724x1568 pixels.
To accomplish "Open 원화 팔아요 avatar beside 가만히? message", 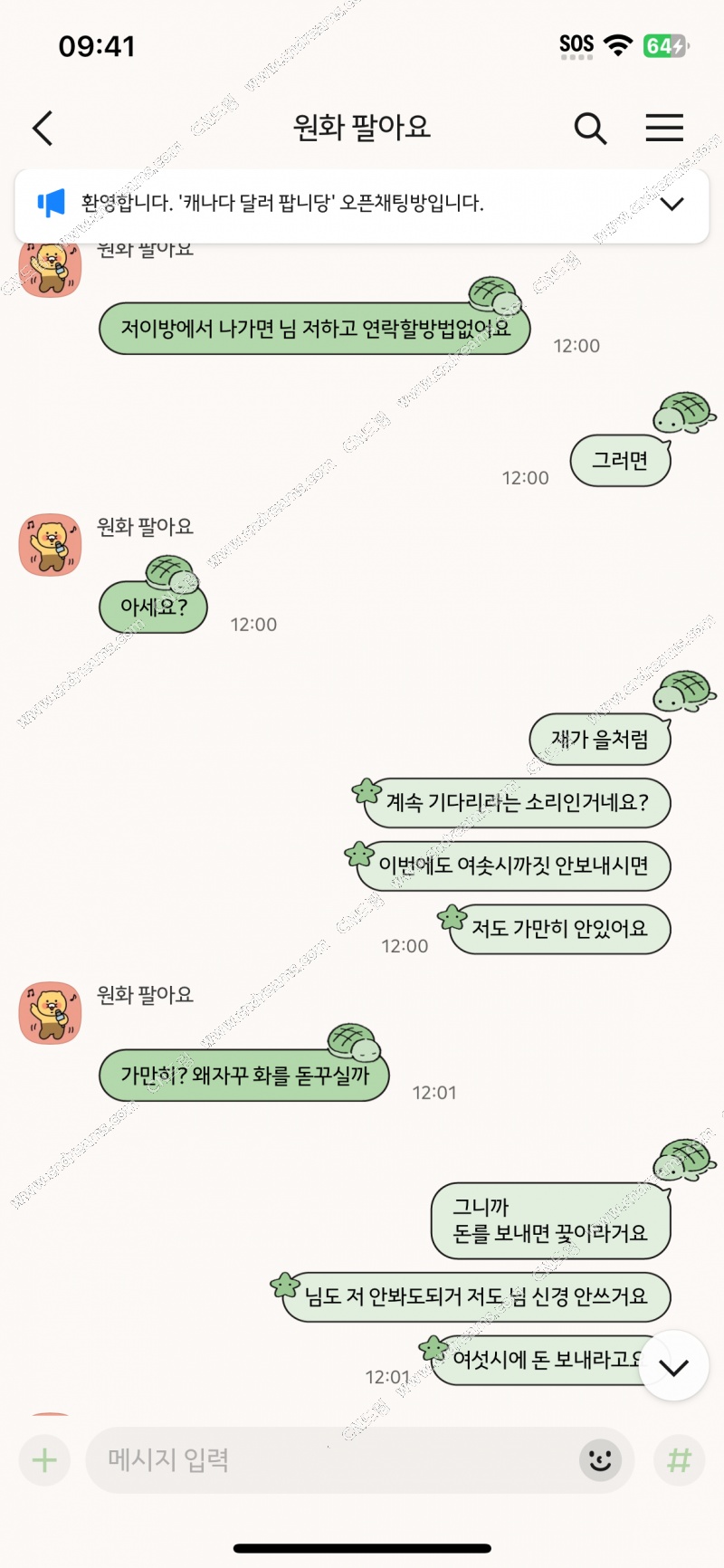I will (51, 1013).
